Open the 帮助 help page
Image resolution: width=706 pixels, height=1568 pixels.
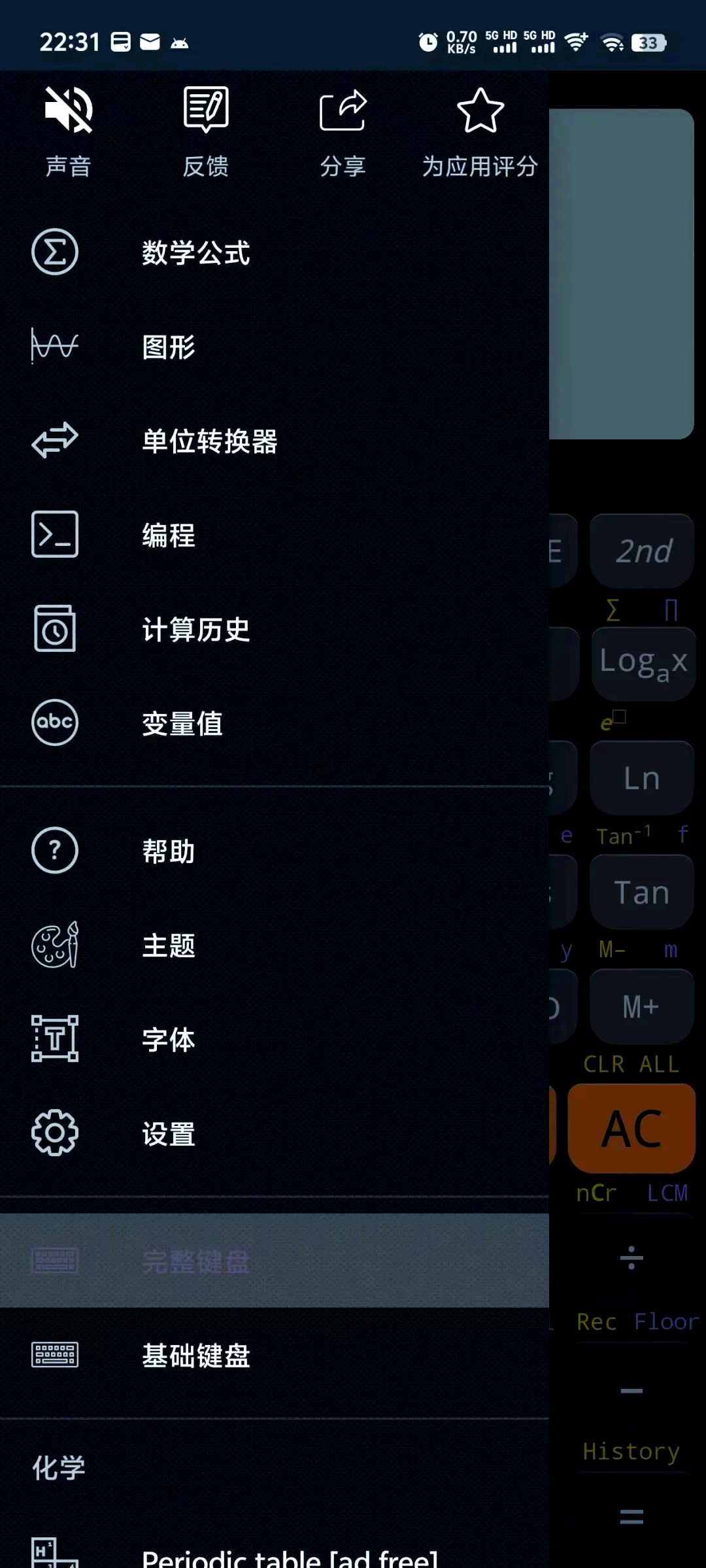click(x=169, y=851)
